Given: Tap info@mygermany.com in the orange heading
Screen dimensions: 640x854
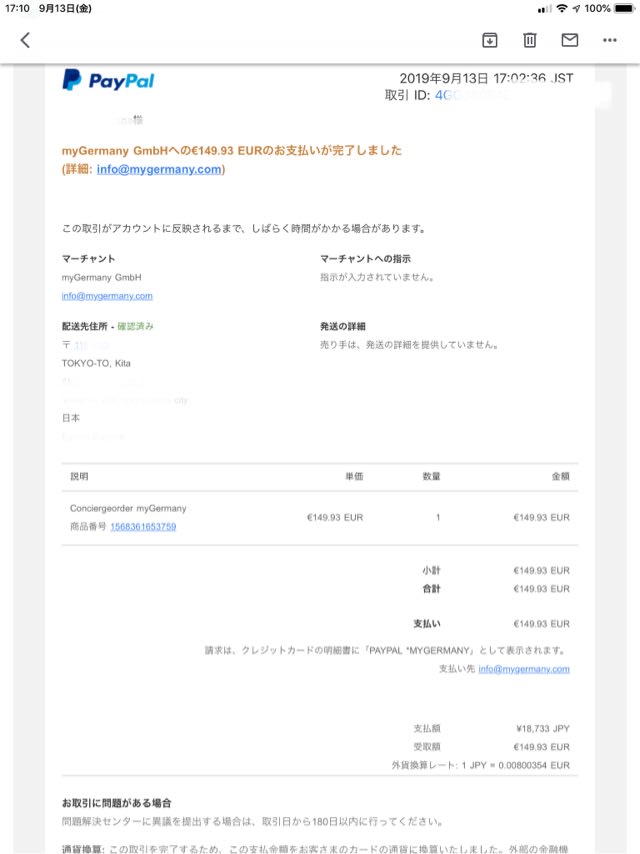Looking at the screenshot, I should (158, 170).
